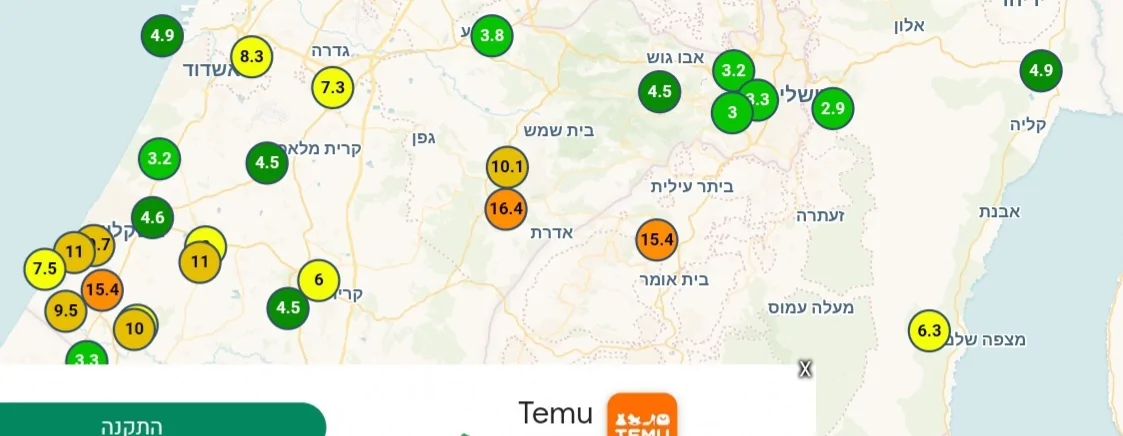
Task: Select the yellow marker showing 6
Action: tap(318, 280)
